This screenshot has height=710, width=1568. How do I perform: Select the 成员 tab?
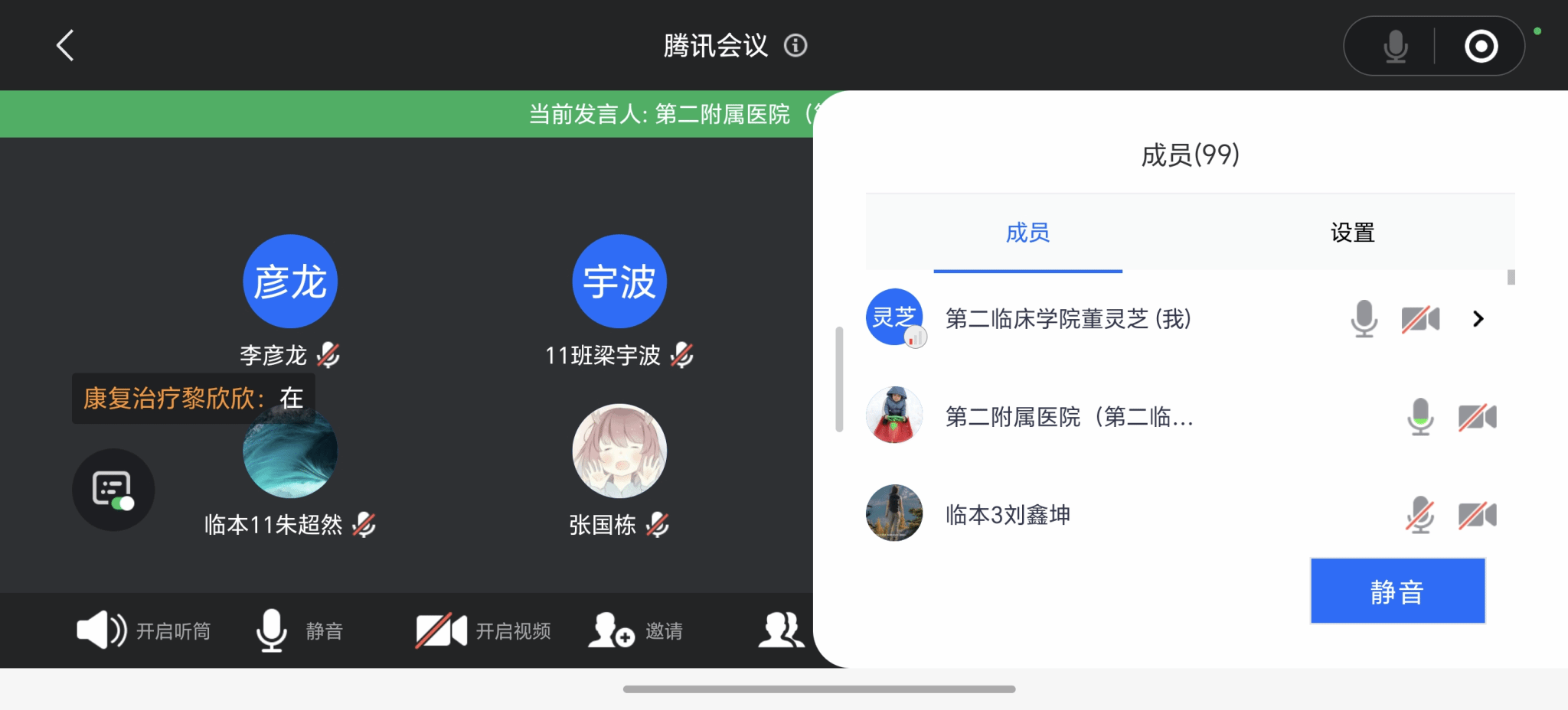pyautogui.click(x=1027, y=233)
